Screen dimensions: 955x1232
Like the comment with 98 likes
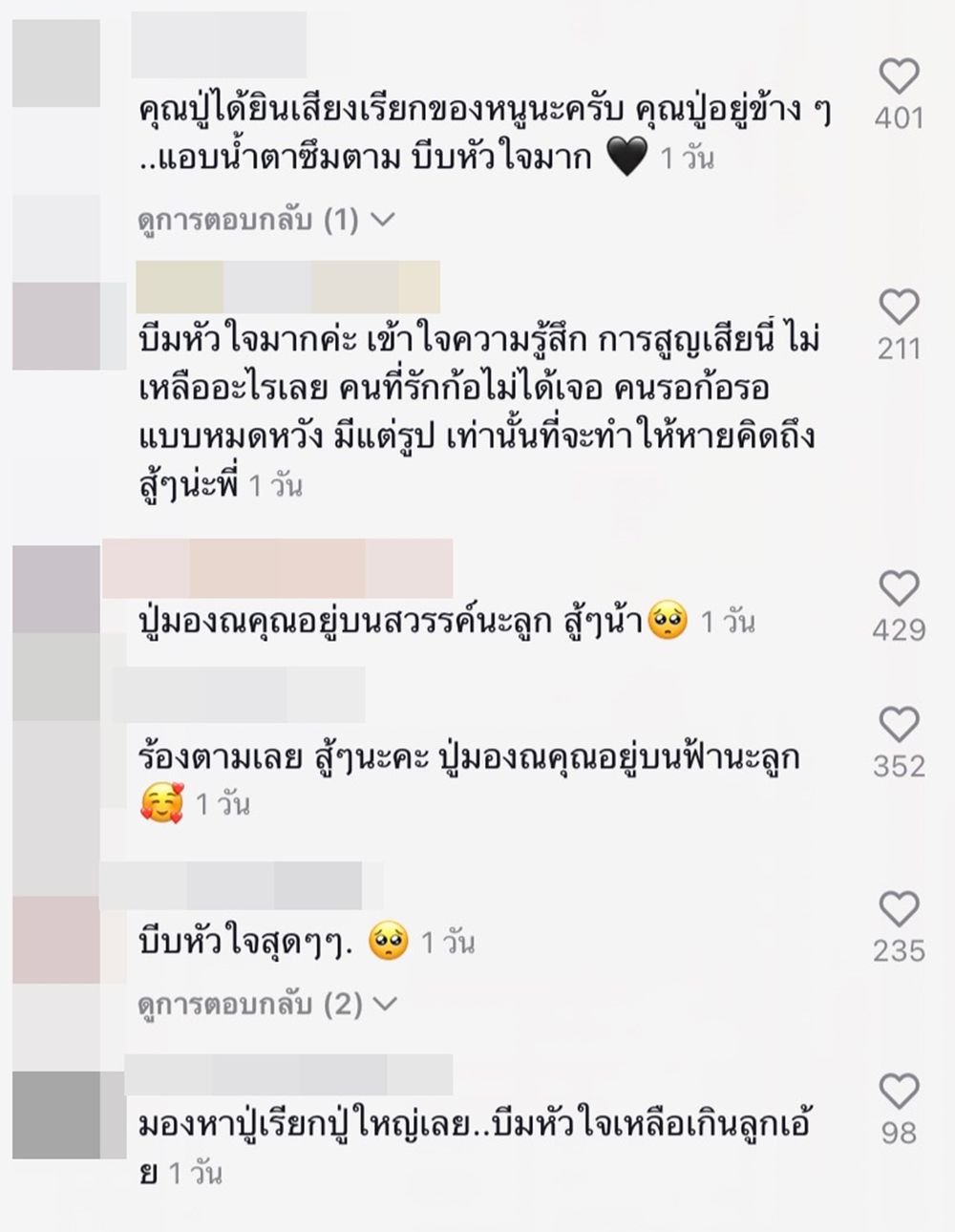click(x=899, y=1092)
